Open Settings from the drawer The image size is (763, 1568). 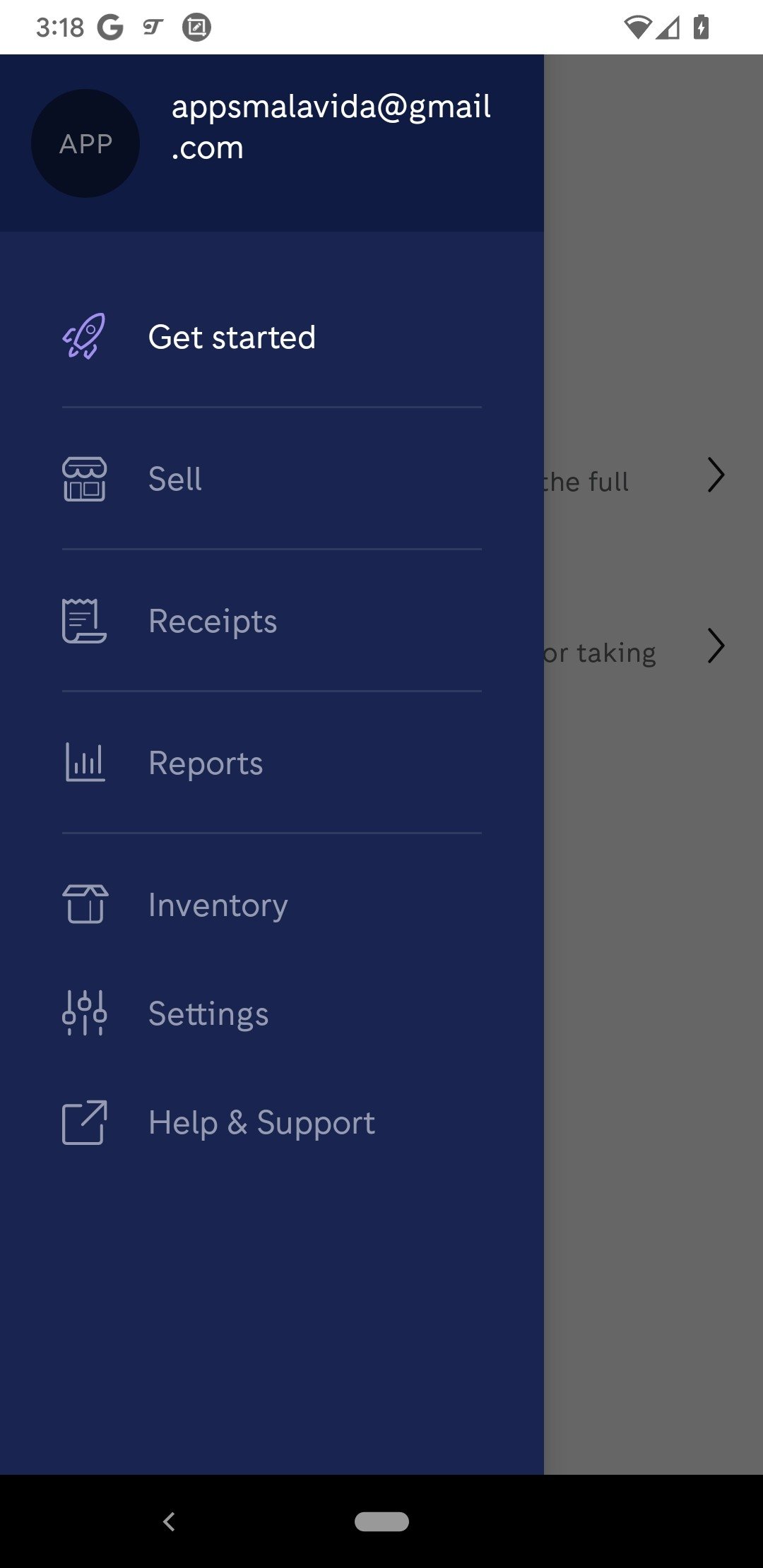click(x=272, y=1014)
